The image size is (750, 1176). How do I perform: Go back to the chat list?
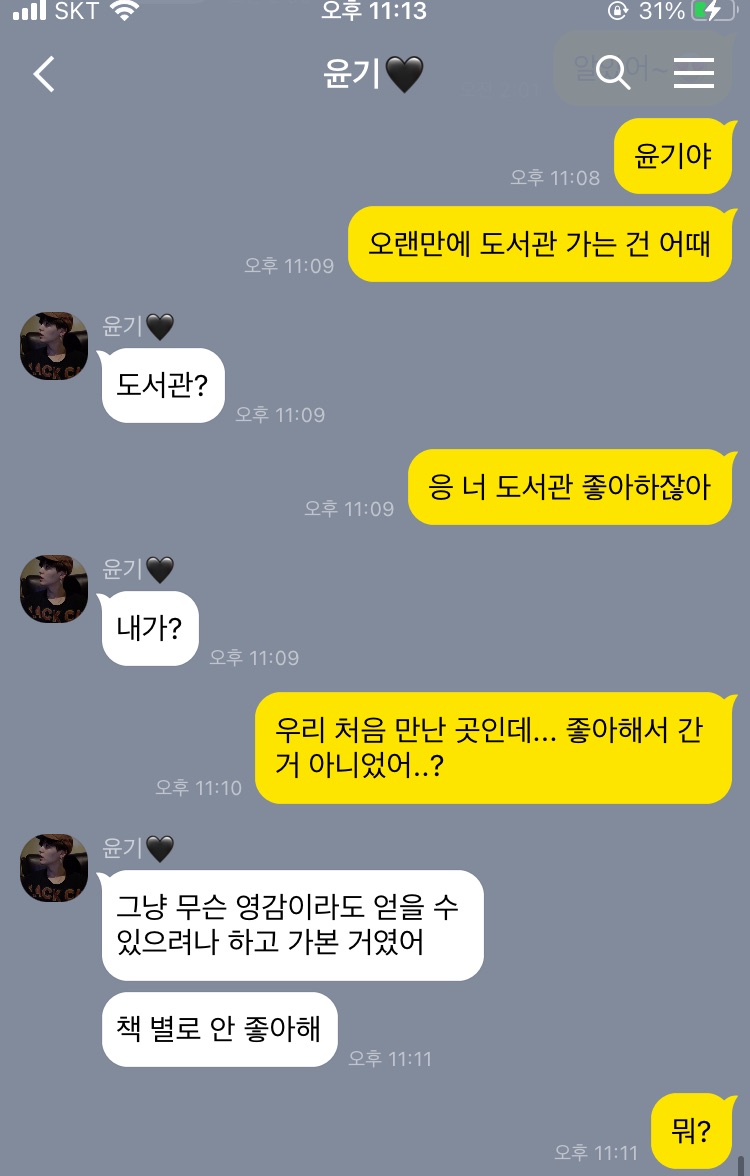point(44,74)
